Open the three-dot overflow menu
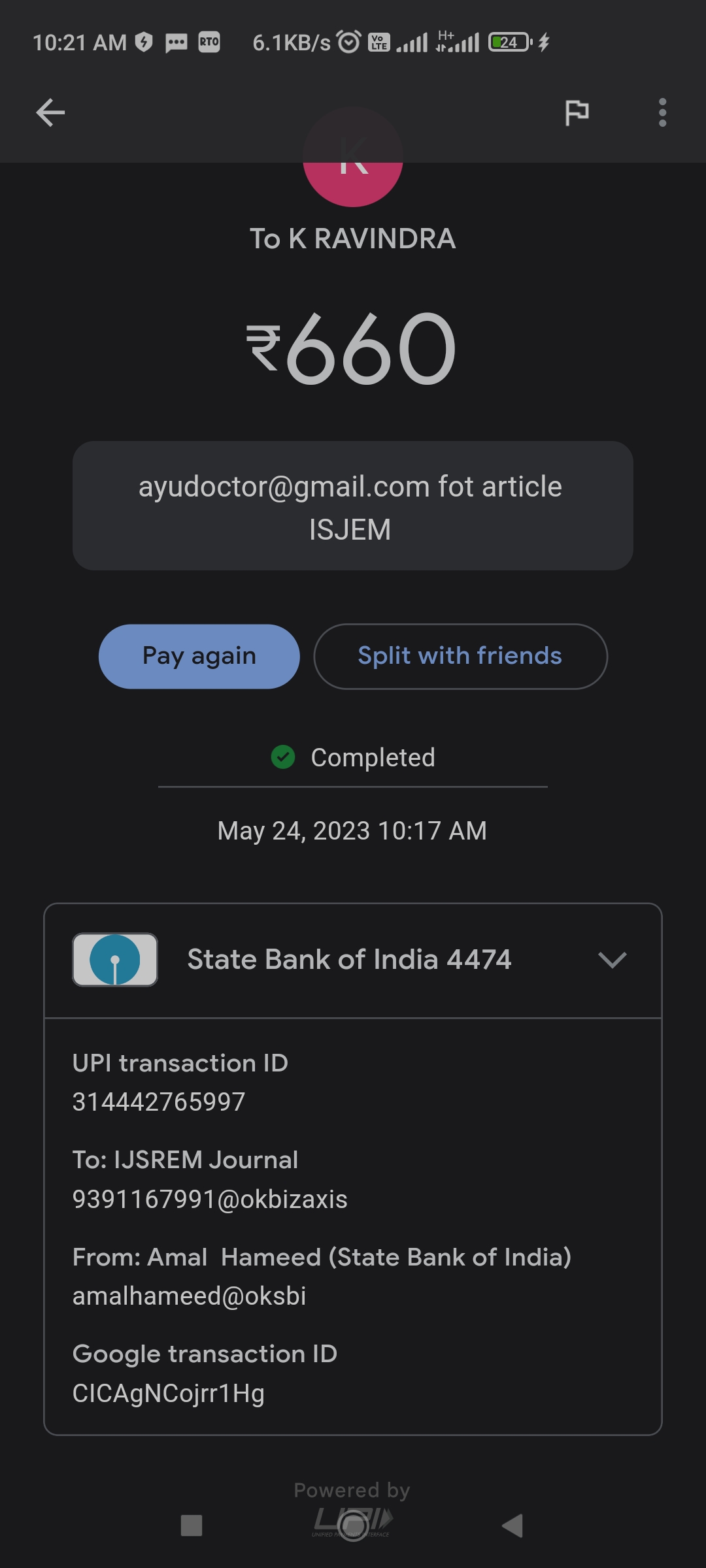The image size is (706, 1568). click(x=662, y=112)
